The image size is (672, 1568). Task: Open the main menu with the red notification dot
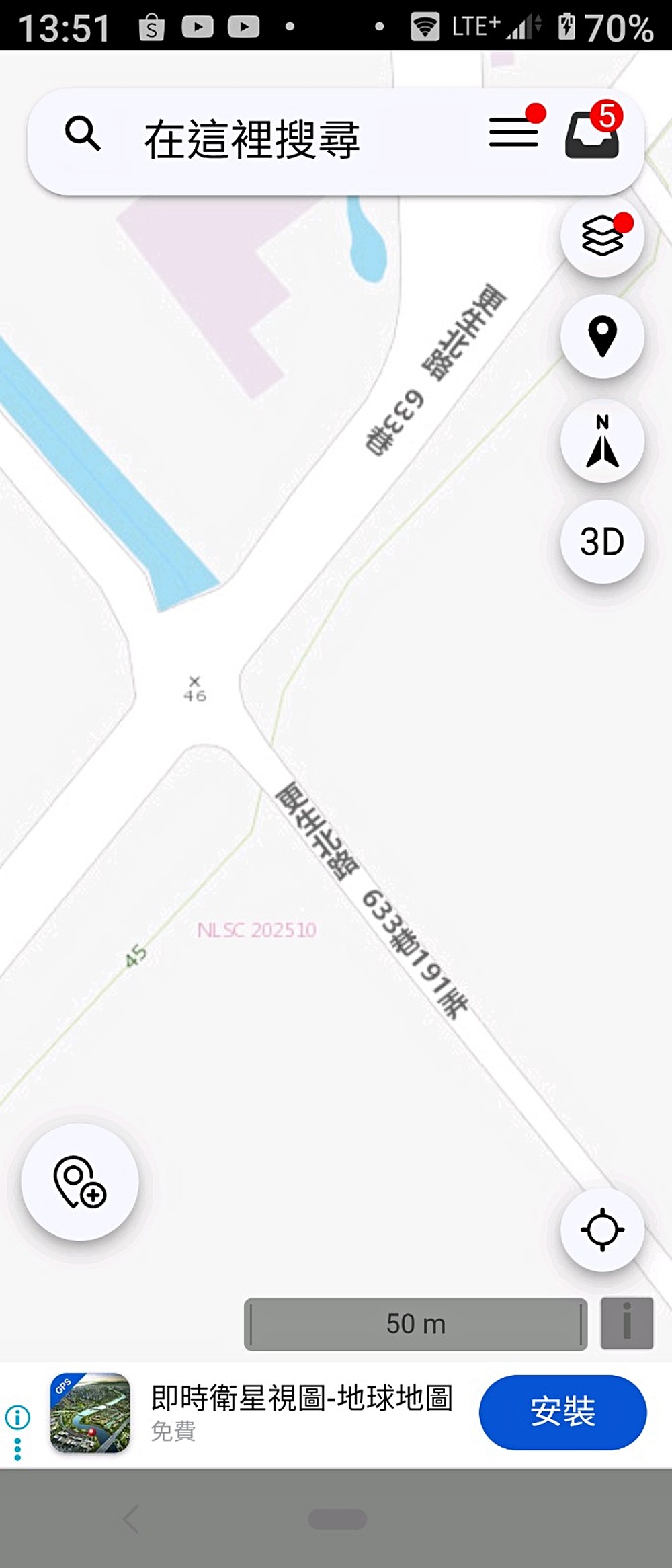(x=515, y=133)
